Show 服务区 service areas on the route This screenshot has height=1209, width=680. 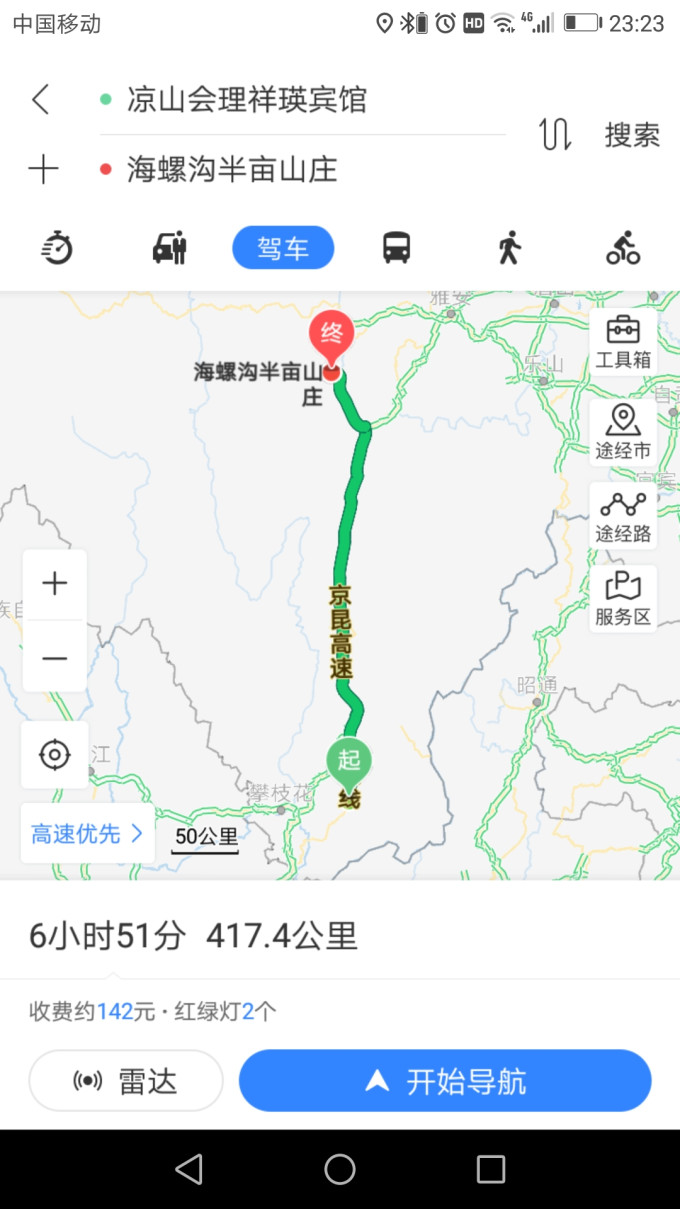pyautogui.click(x=623, y=599)
